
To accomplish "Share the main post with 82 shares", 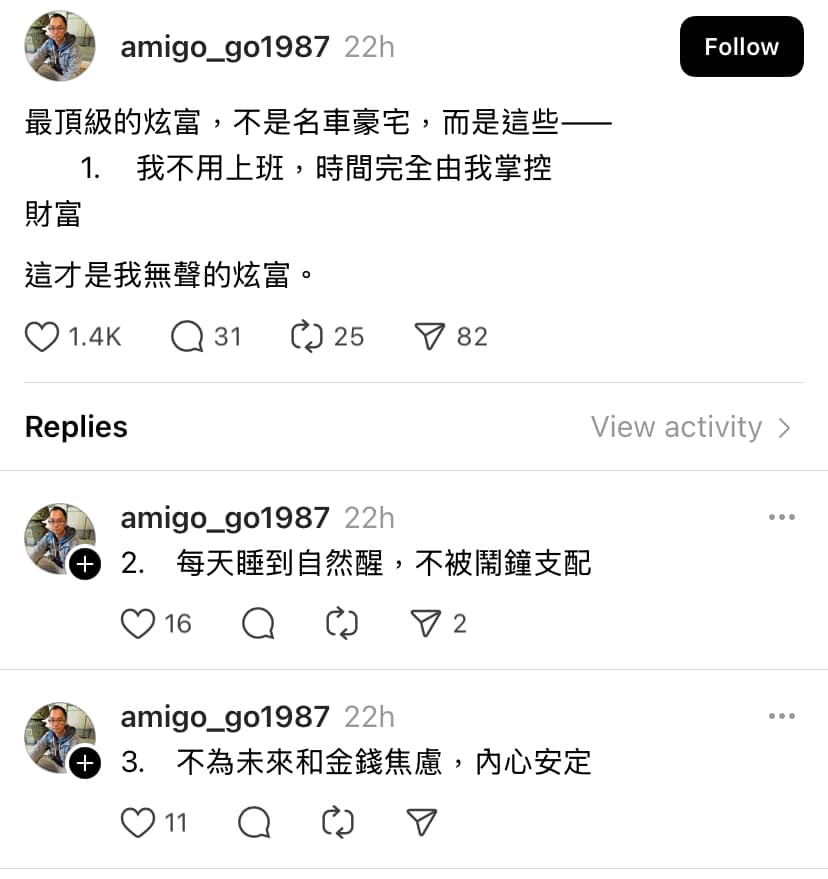I will point(429,336).
